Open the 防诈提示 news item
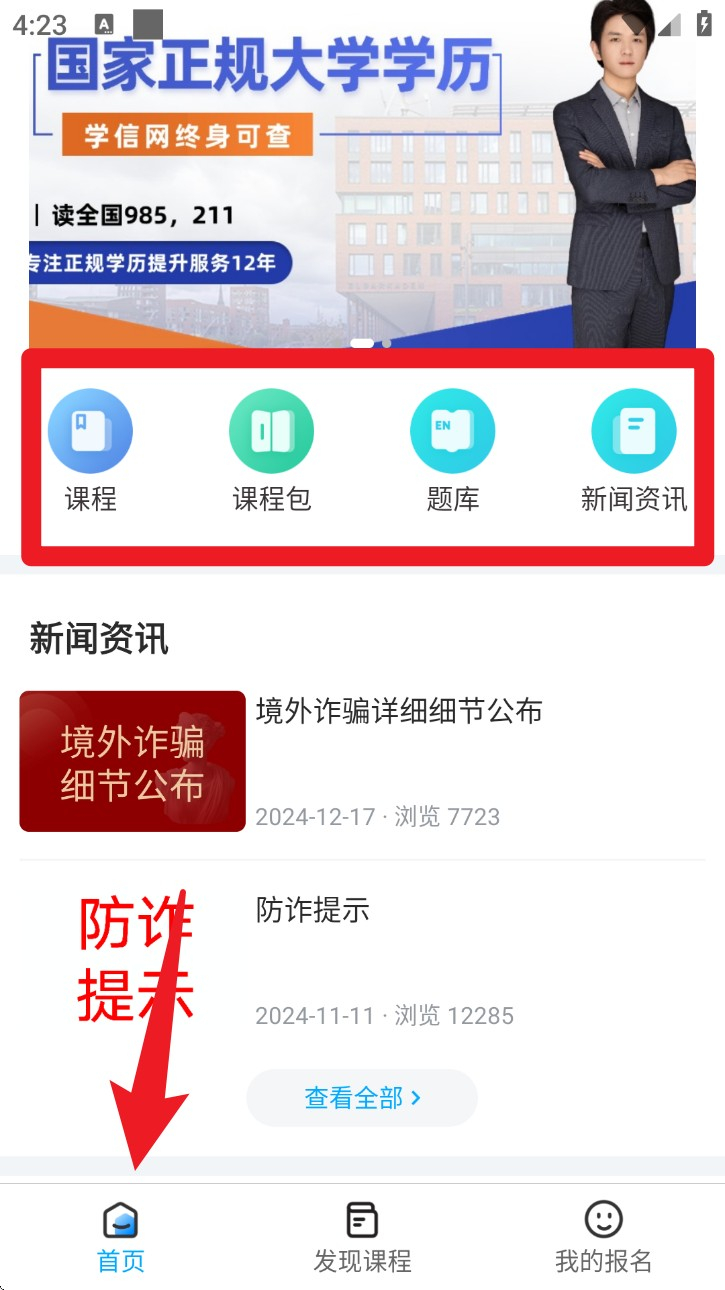The image size is (725, 1290). tap(313, 910)
